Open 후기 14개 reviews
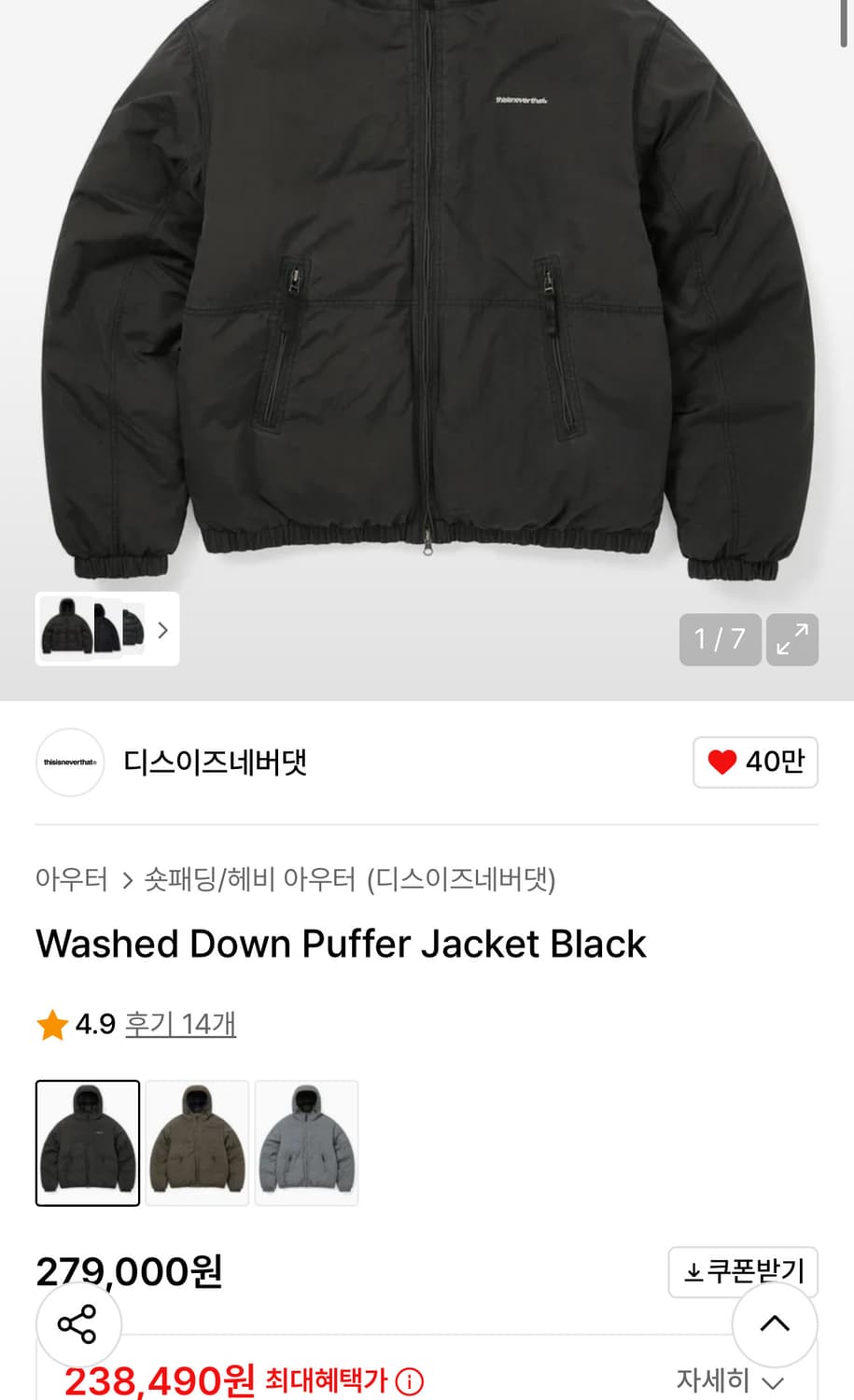 coord(180,1024)
